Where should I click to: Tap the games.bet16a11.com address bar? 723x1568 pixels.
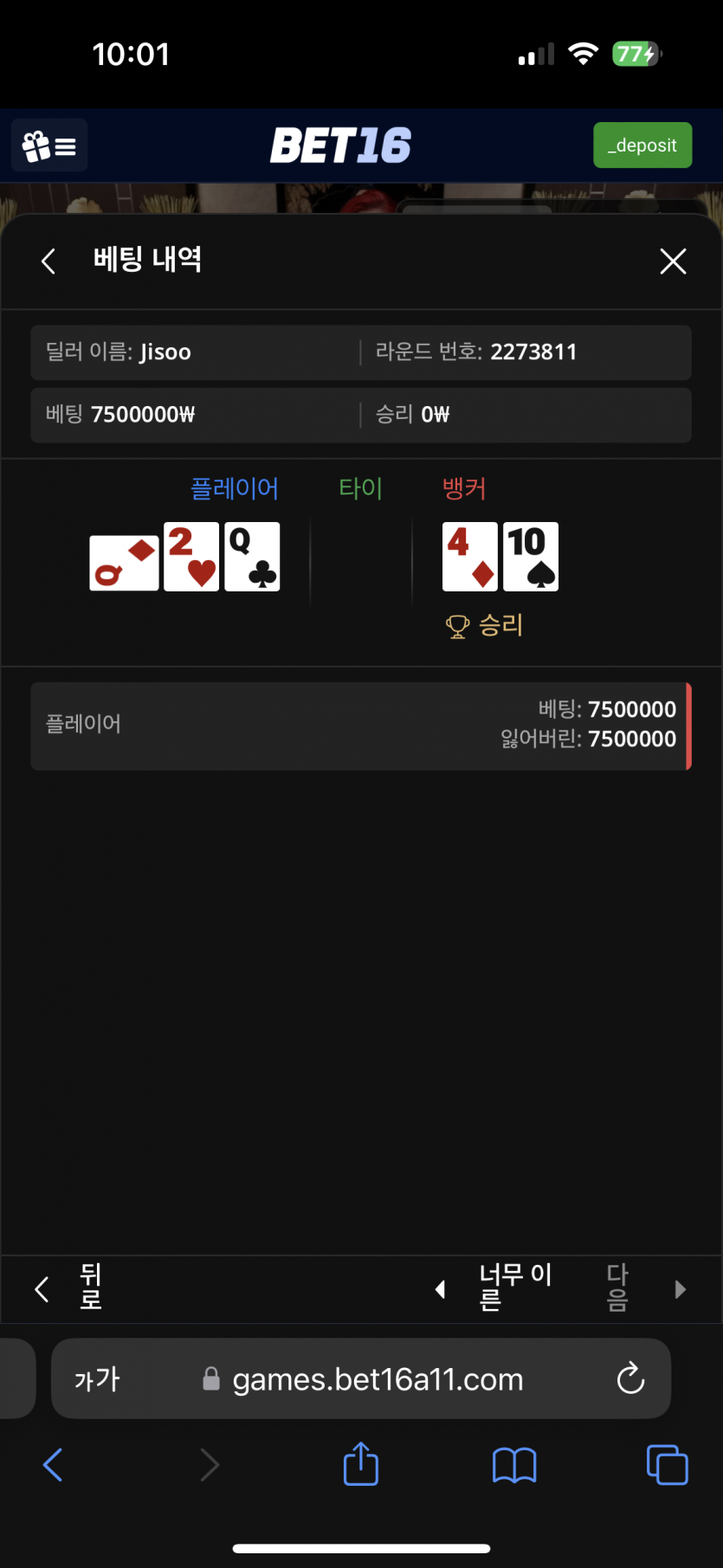coord(377,1378)
